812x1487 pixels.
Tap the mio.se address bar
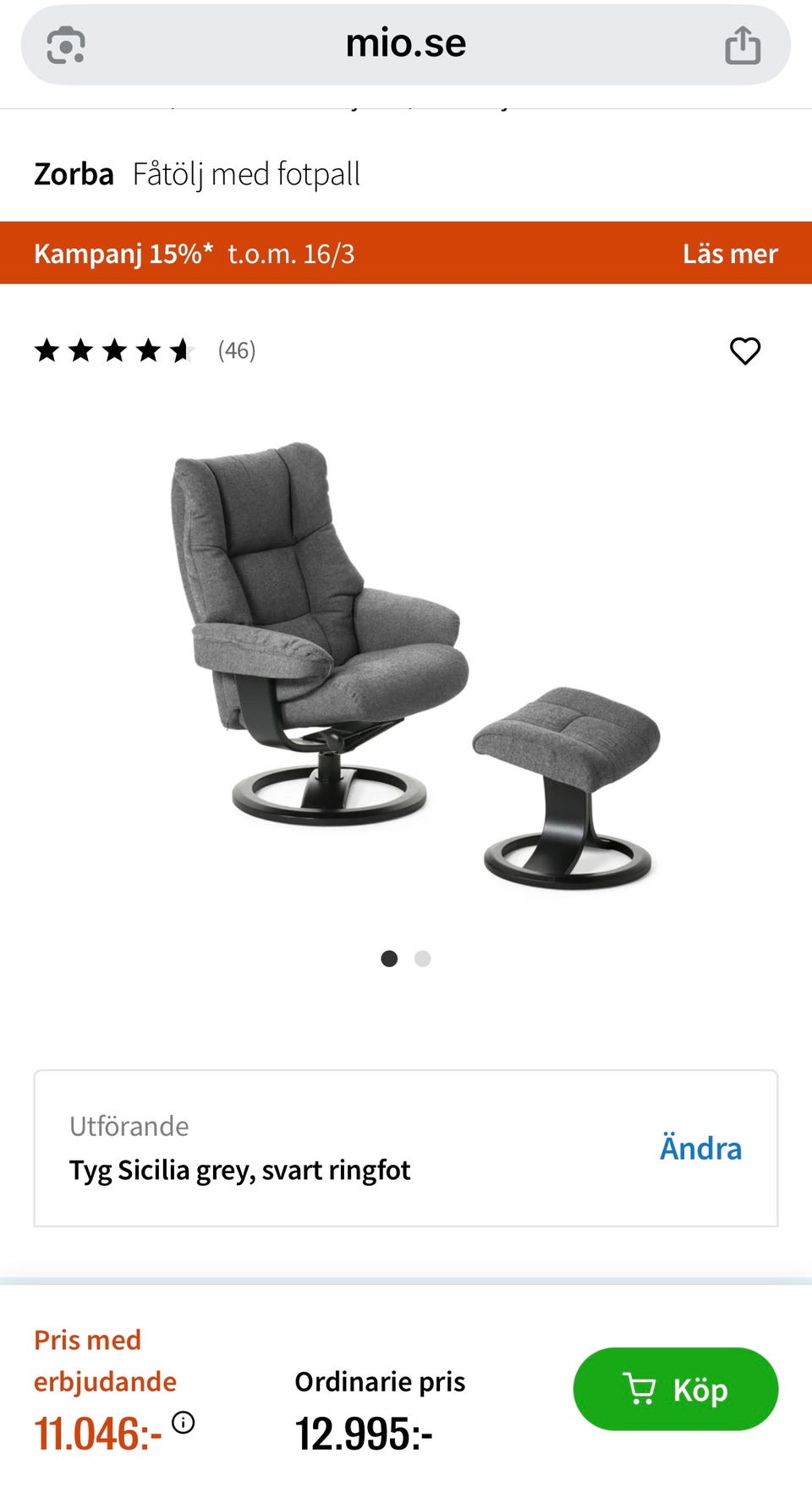click(x=406, y=44)
